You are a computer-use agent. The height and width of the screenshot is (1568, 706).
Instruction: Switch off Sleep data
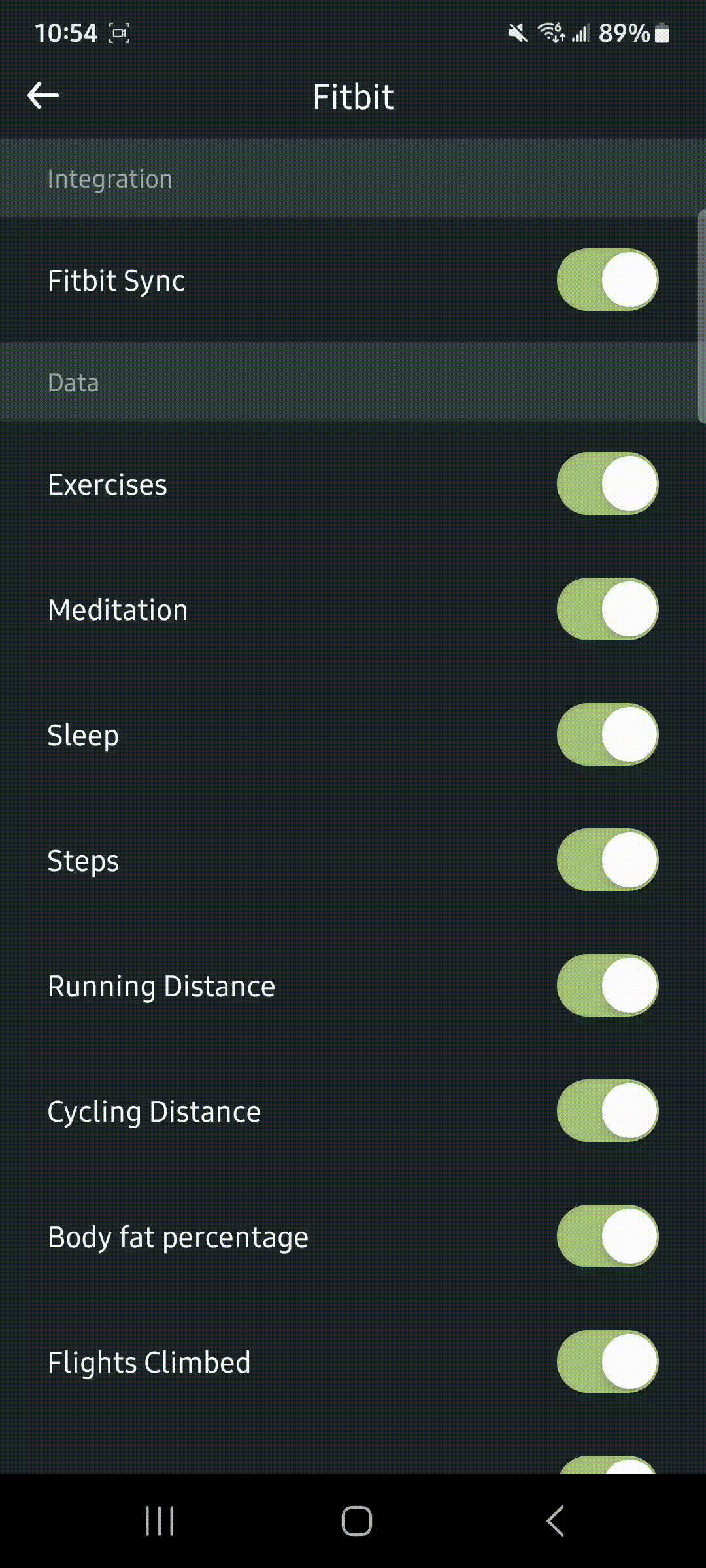(607, 734)
